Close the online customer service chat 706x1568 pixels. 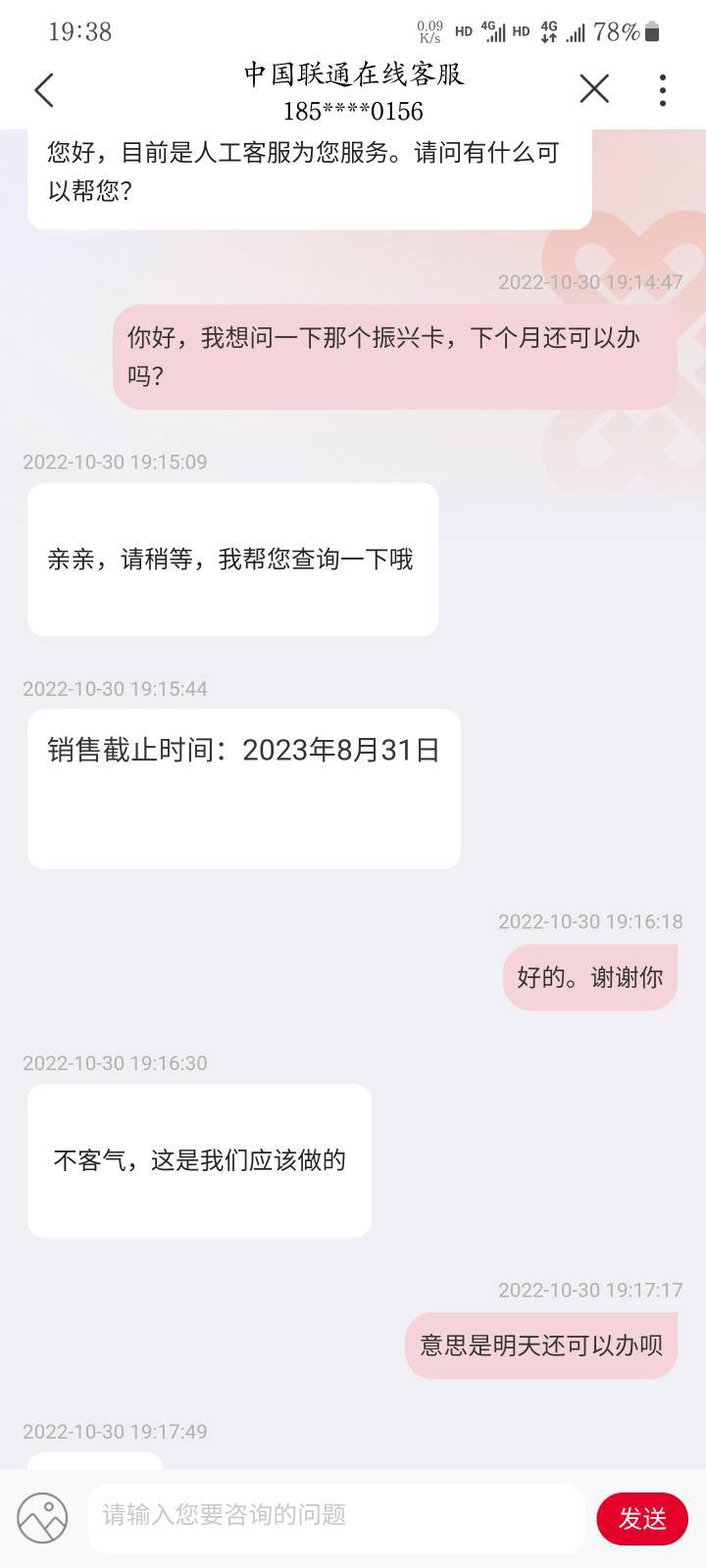tap(594, 89)
